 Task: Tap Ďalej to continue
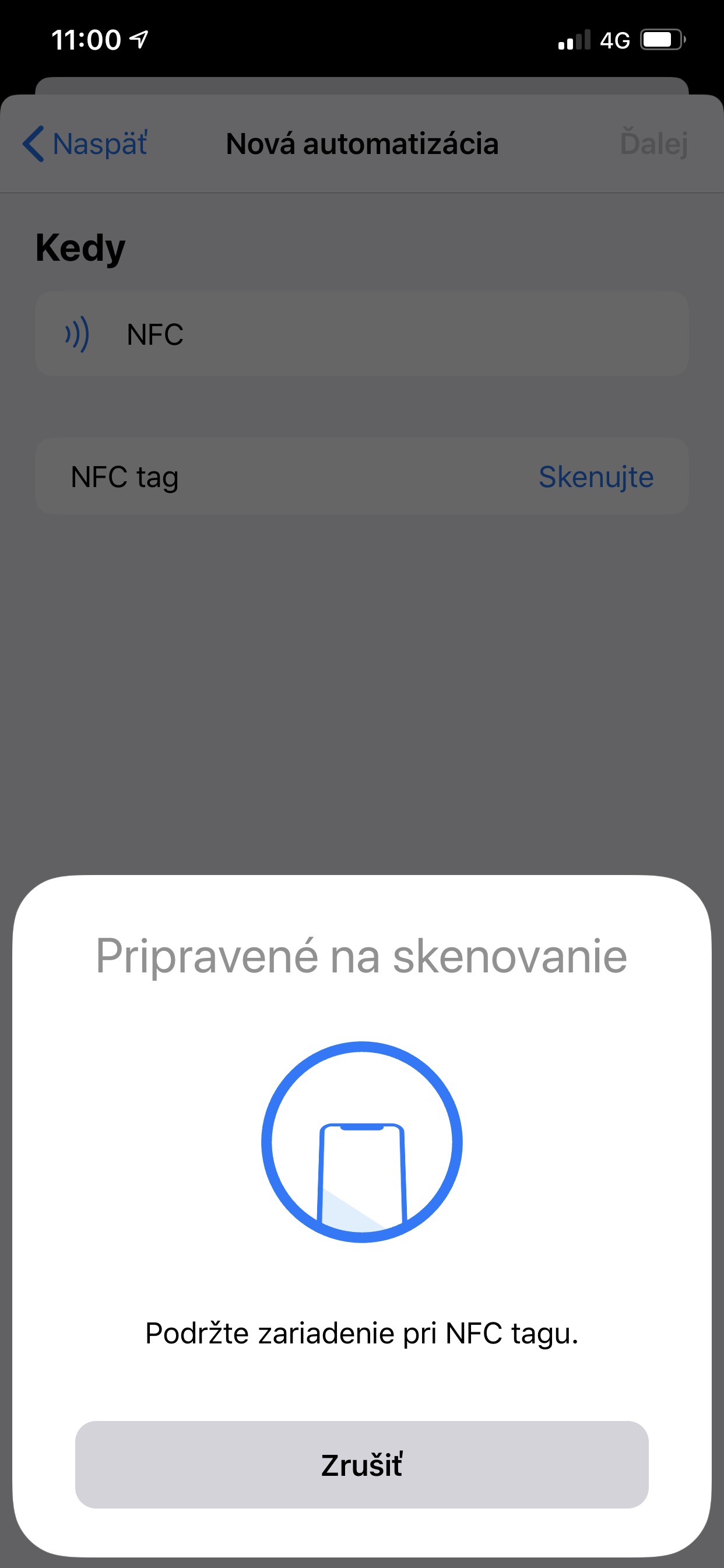pos(653,143)
